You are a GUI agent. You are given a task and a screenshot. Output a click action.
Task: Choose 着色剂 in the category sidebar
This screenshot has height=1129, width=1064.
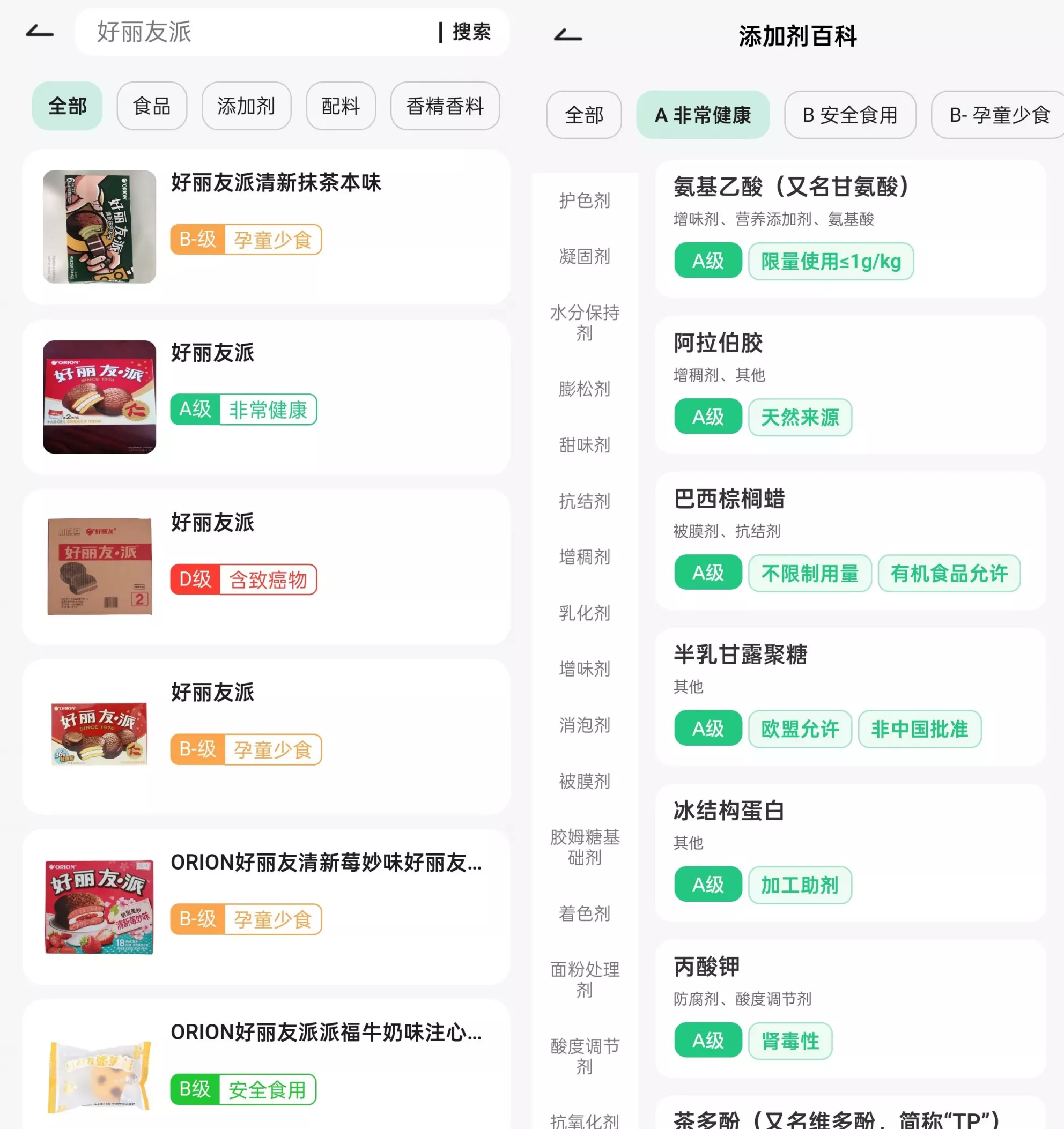584,913
